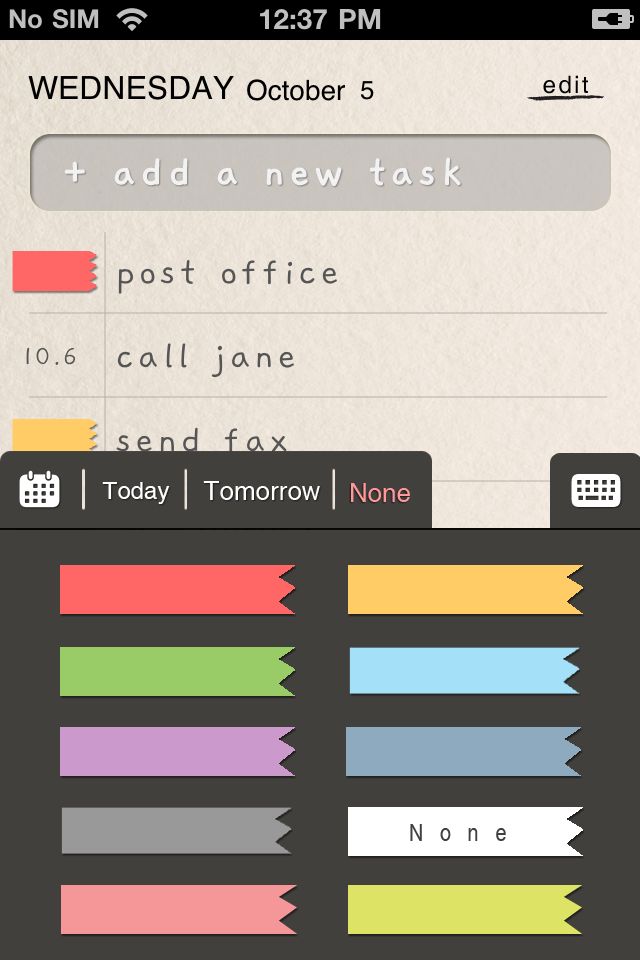Choose the yellow-green tape label
The height and width of the screenshot is (960, 640).
[464, 909]
